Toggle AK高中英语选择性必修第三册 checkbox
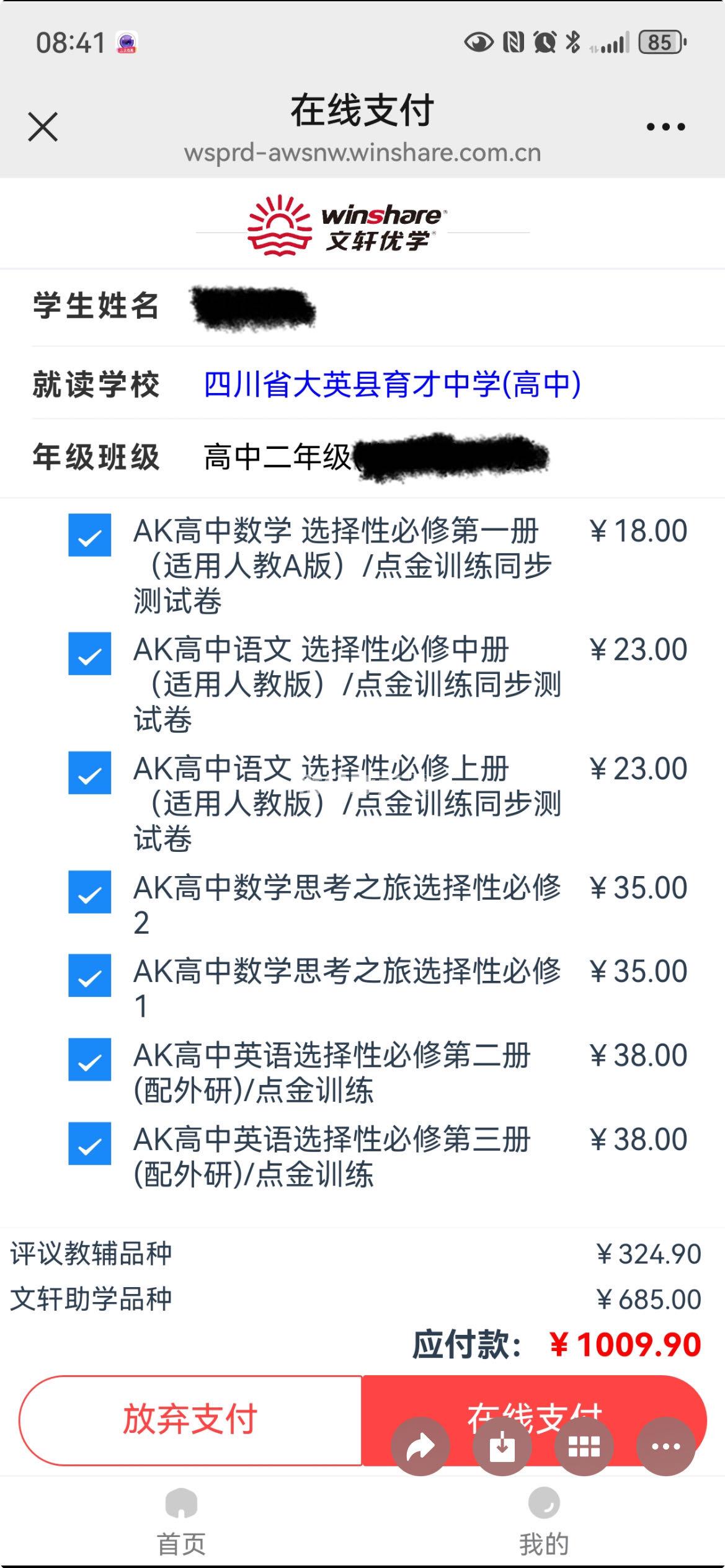 coord(90,1143)
